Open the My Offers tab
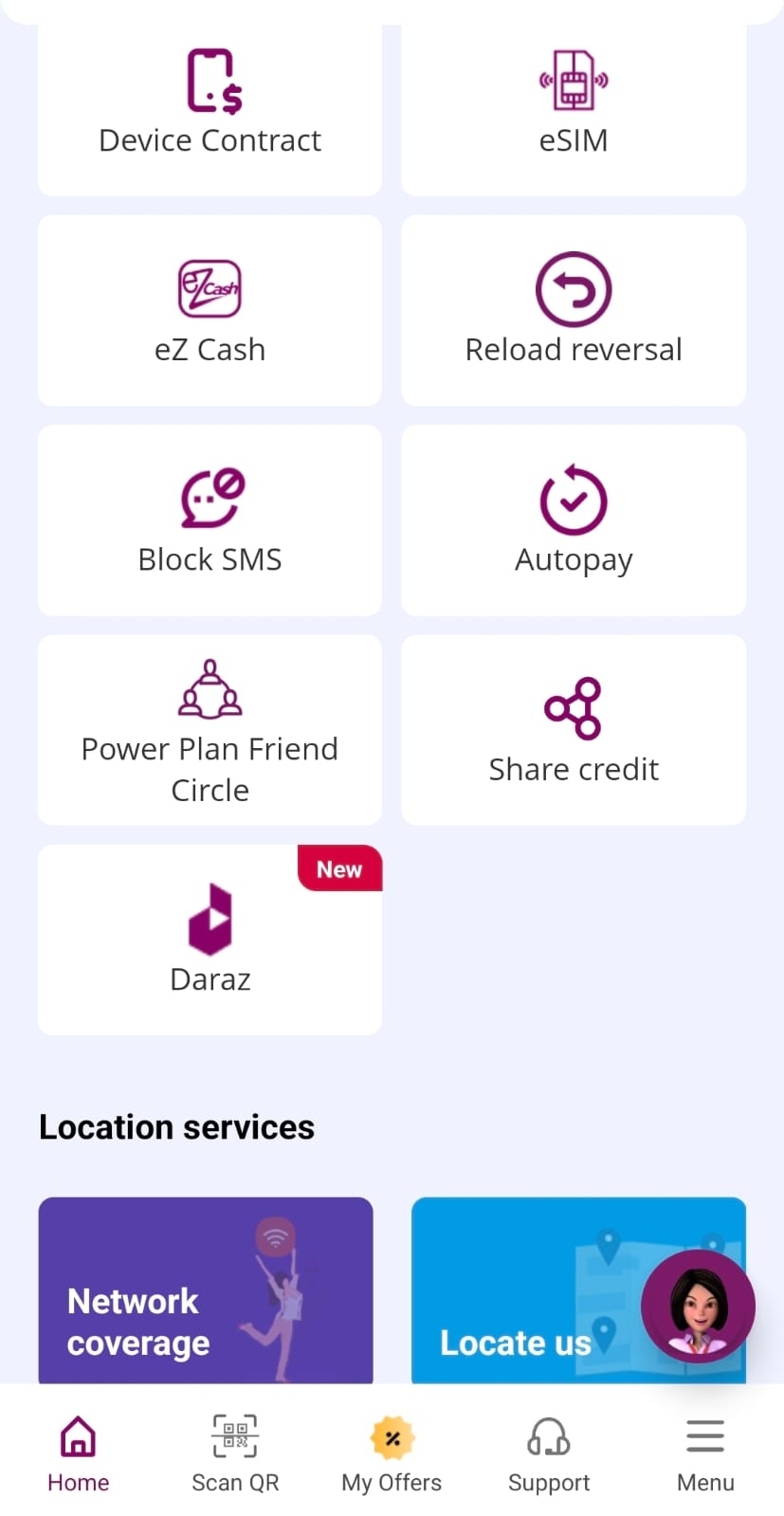The width and height of the screenshot is (784, 1516). 392,1454
